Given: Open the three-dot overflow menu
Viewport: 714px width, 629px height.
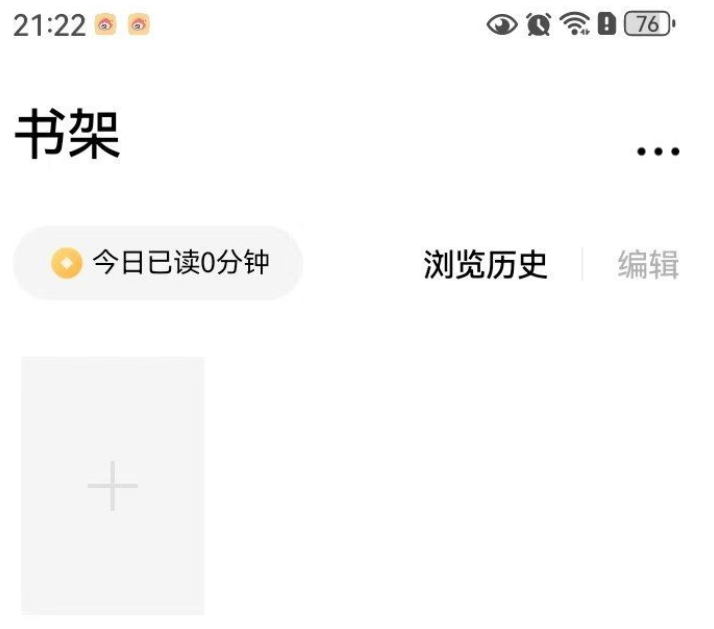Looking at the screenshot, I should click(x=658, y=152).
